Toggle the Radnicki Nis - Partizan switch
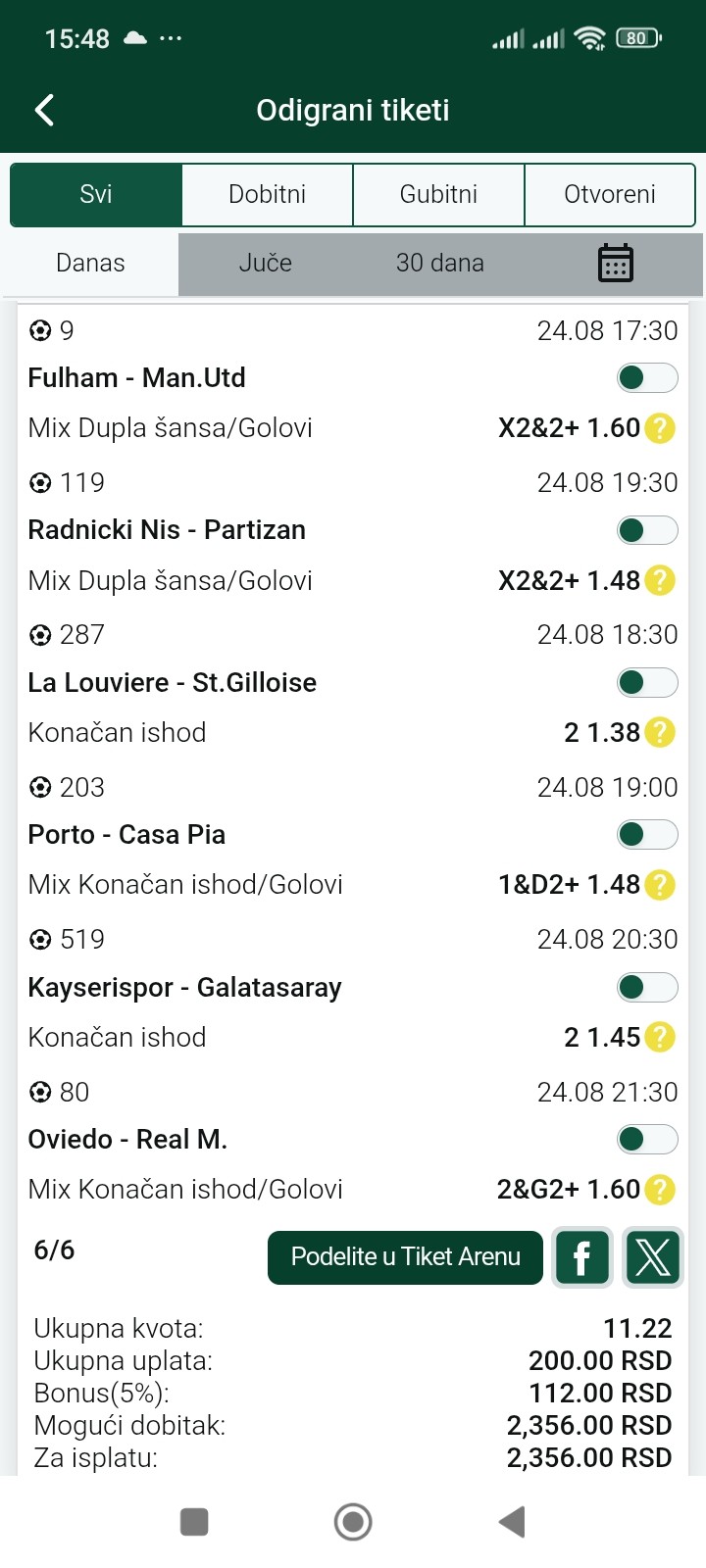The image size is (706, 1568). coord(647,530)
